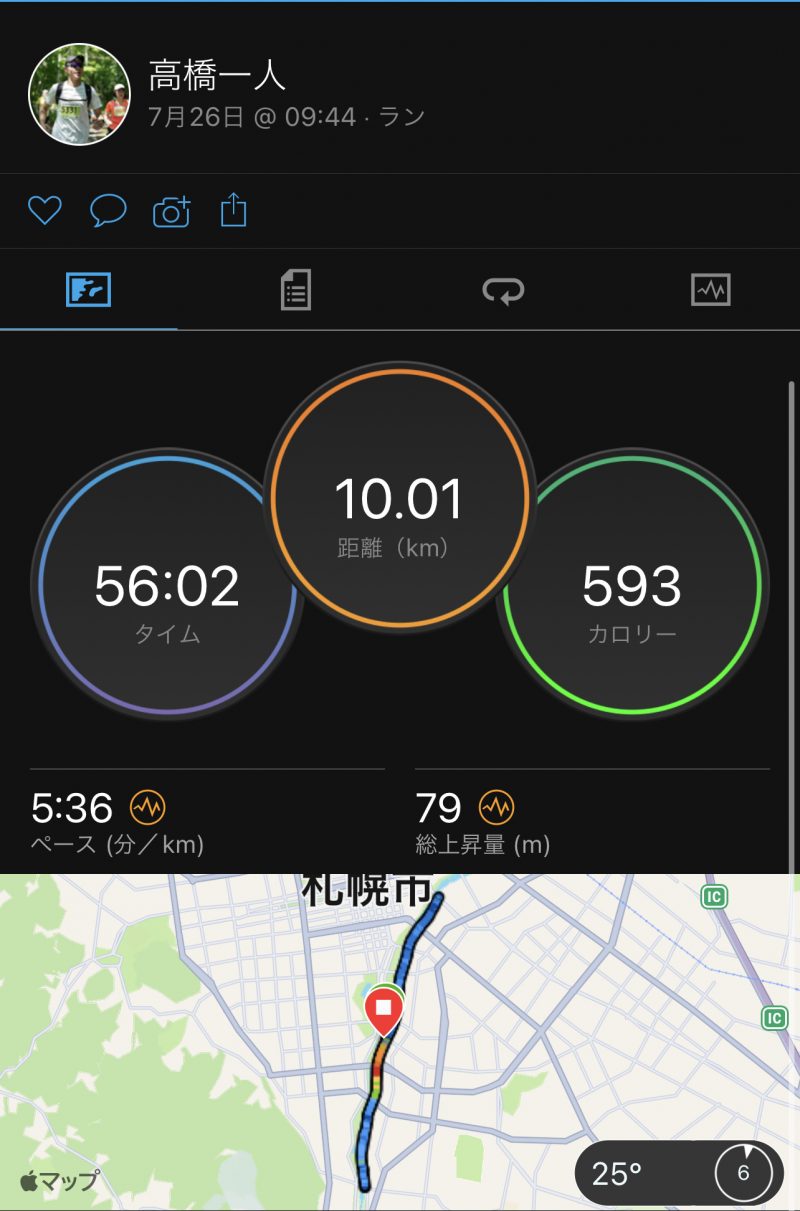Add a photo with camera icon
The image size is (800, 1211).
pyautogui.click(x=171, y=212)
